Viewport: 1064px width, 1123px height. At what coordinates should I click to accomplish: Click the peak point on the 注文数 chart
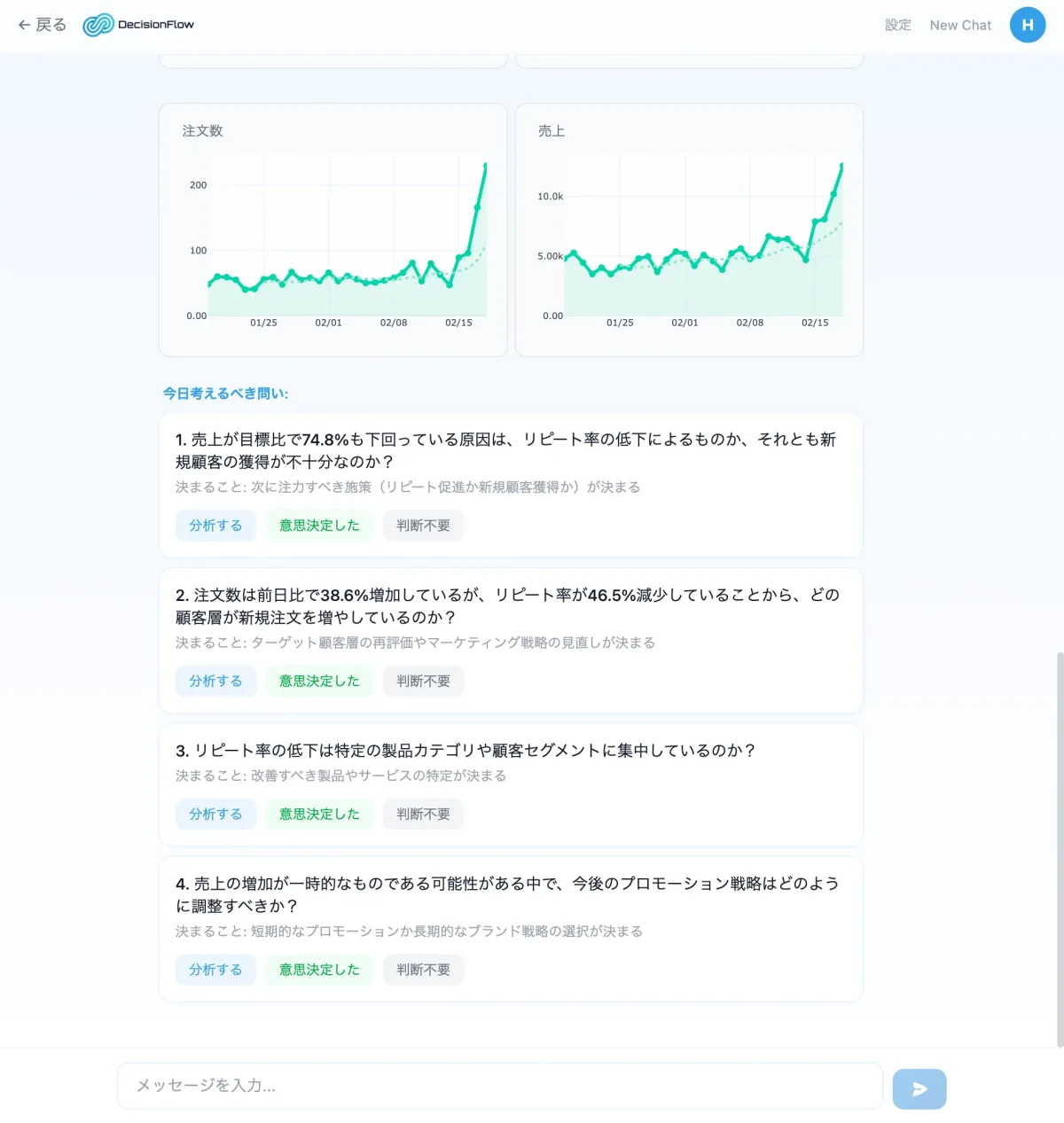coord(486,165)
